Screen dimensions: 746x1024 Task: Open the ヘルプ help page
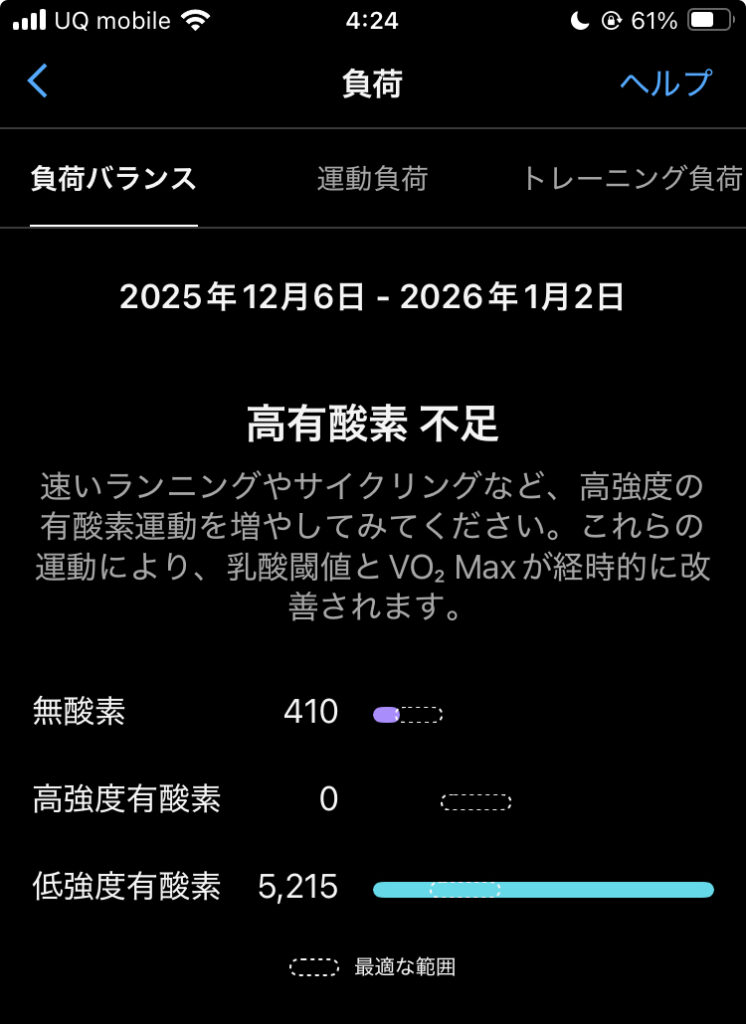tap(665, 83)
